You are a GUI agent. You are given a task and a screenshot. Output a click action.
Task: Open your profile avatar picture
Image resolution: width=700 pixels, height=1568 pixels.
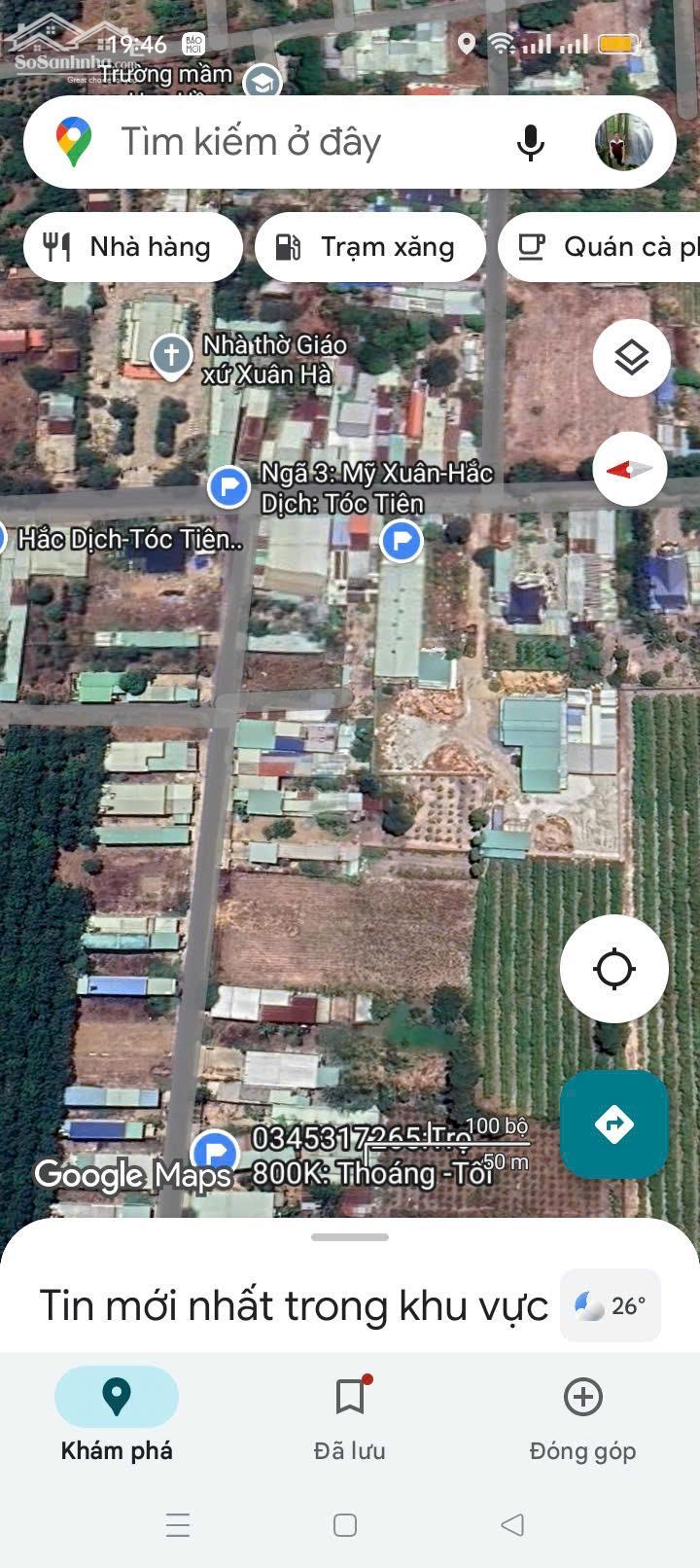coord(623,142)
